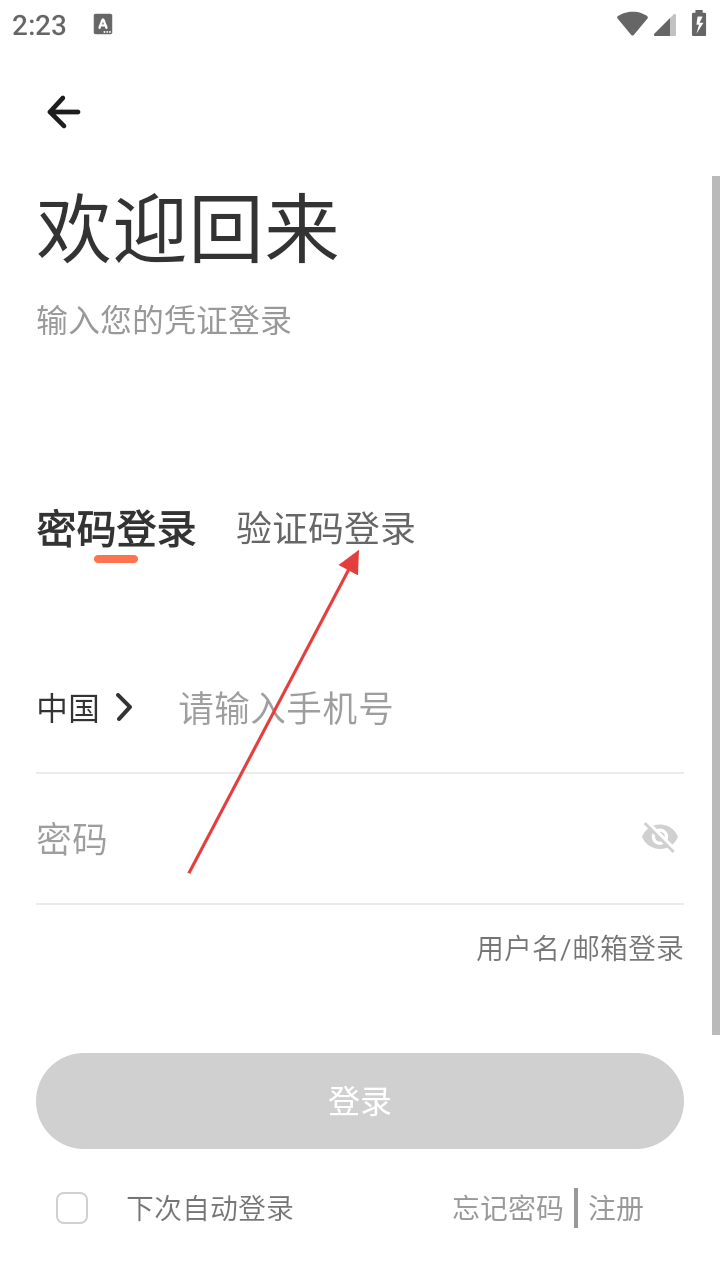Screen dimensions: 720x1280
Task: Go back using the top arrow
Action: tap(63, 112)
